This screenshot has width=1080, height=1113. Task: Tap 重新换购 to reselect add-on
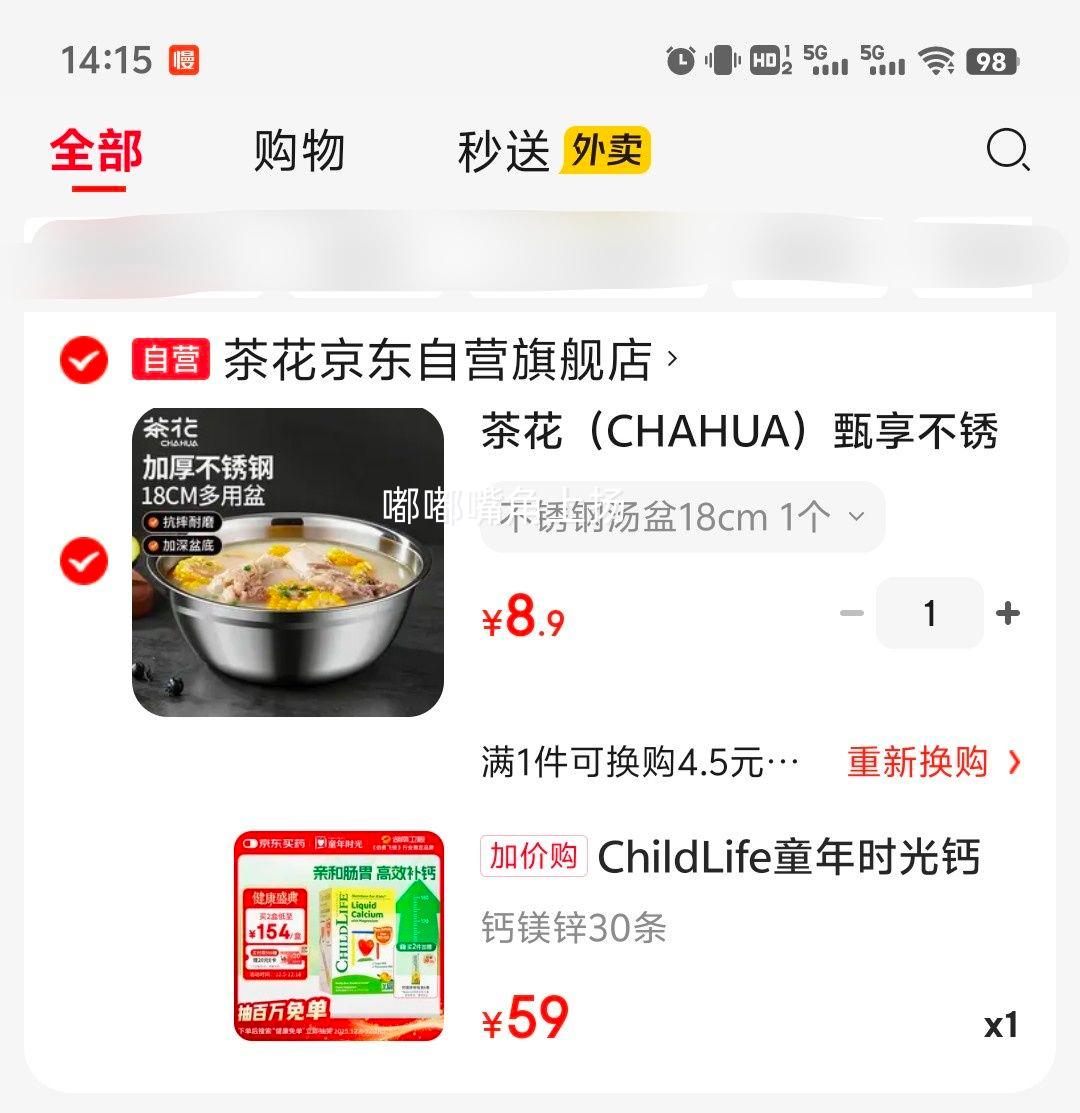[933, 763]
